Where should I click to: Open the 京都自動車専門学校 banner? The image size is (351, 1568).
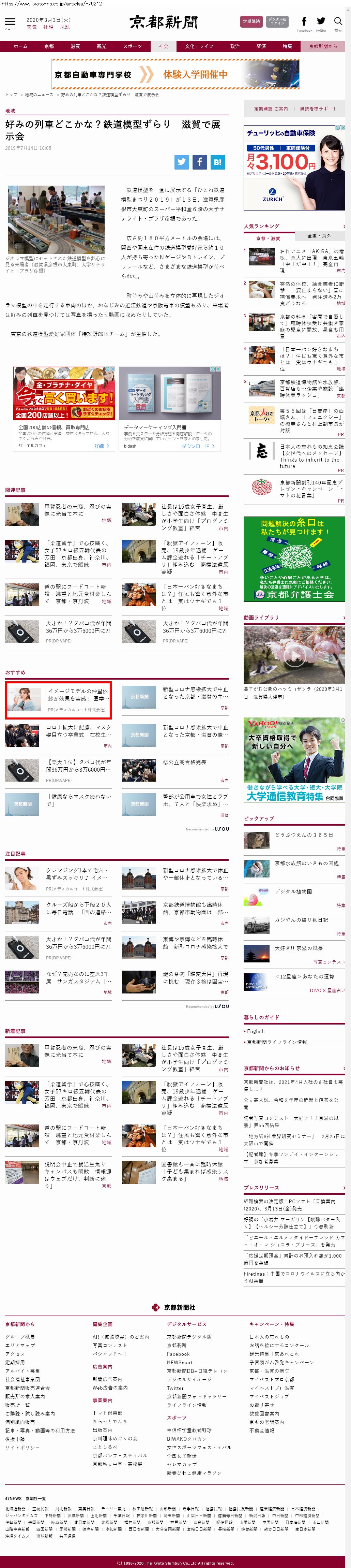point(175,74)
